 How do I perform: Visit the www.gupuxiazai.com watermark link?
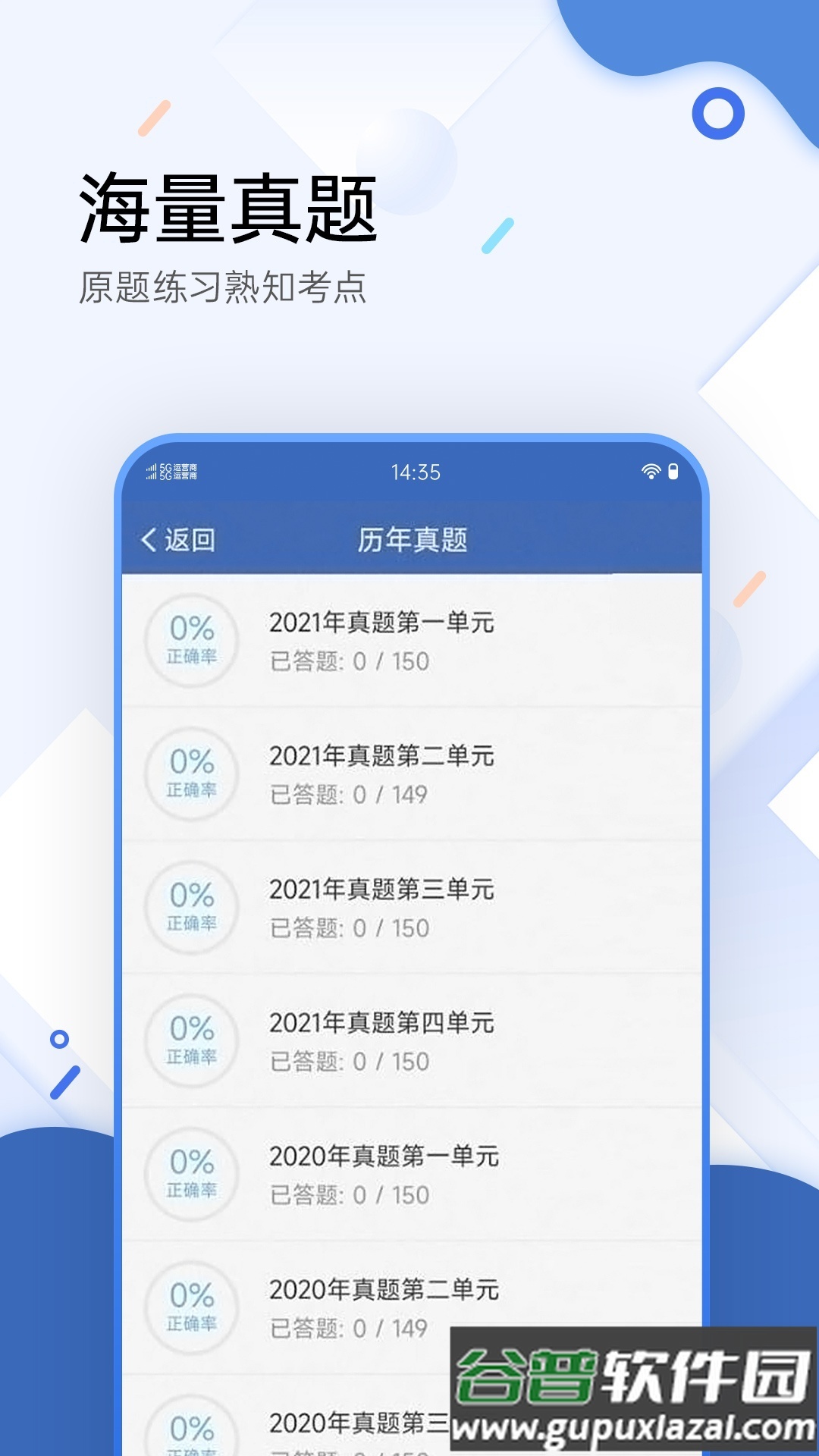[x=635, y=1427]
